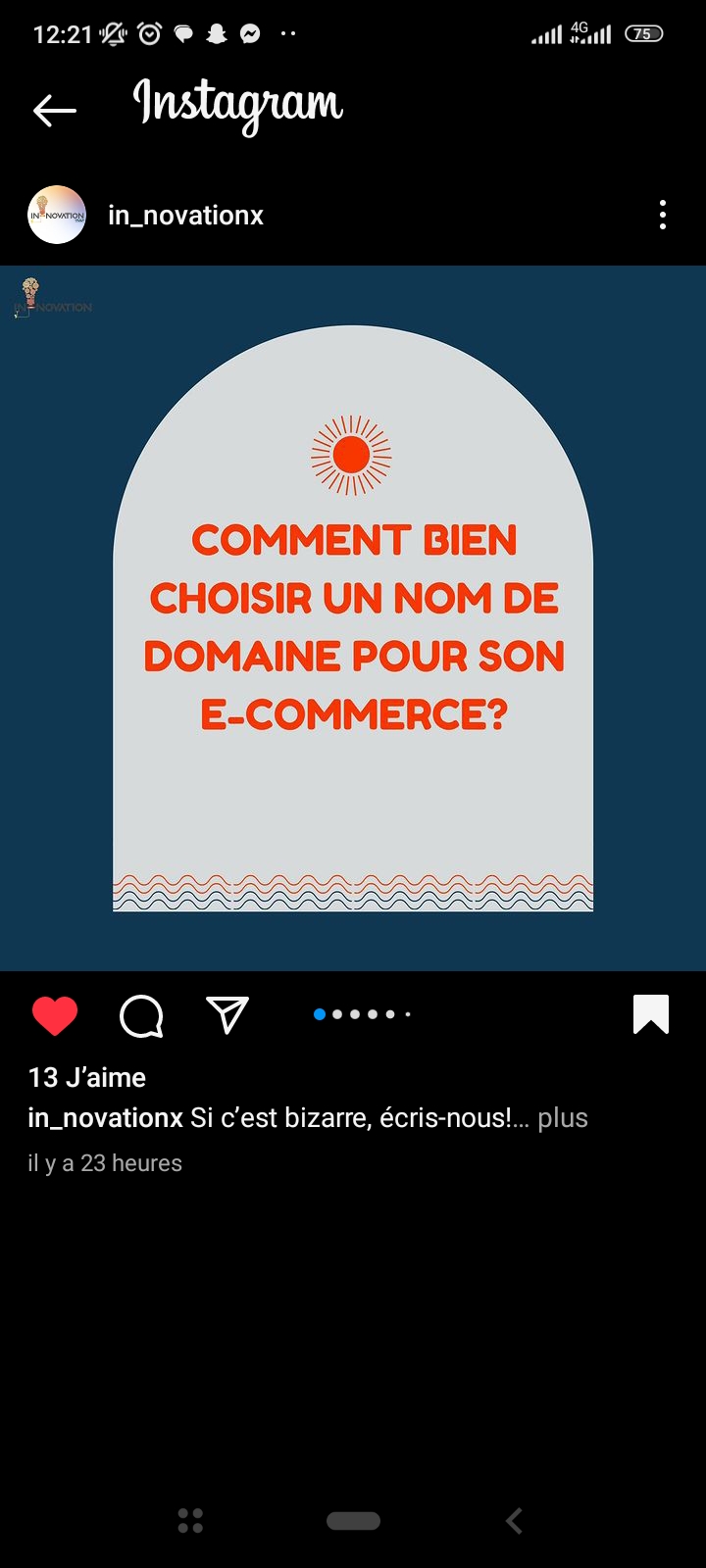This screenshot has height=1568, width=706.
Task: Open the recent apps overview
Action: point(190,1520)
